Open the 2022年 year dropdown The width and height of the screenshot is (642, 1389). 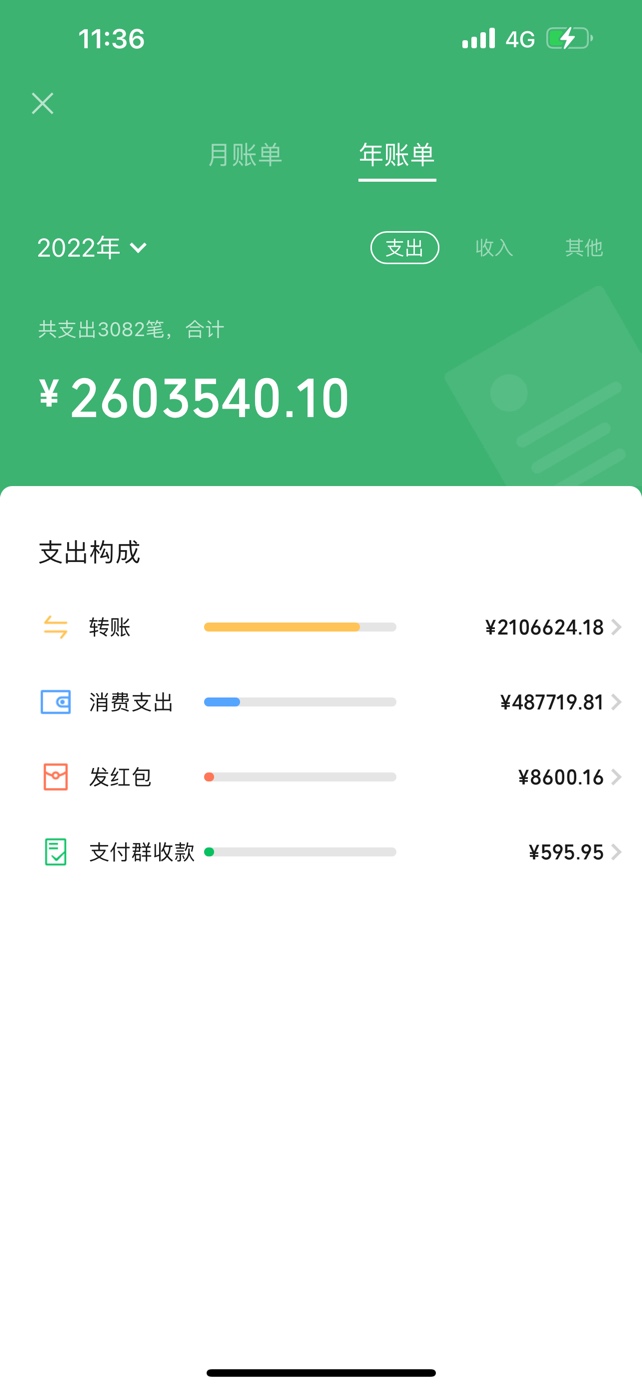pyautogui.click(x=92, y=248)
